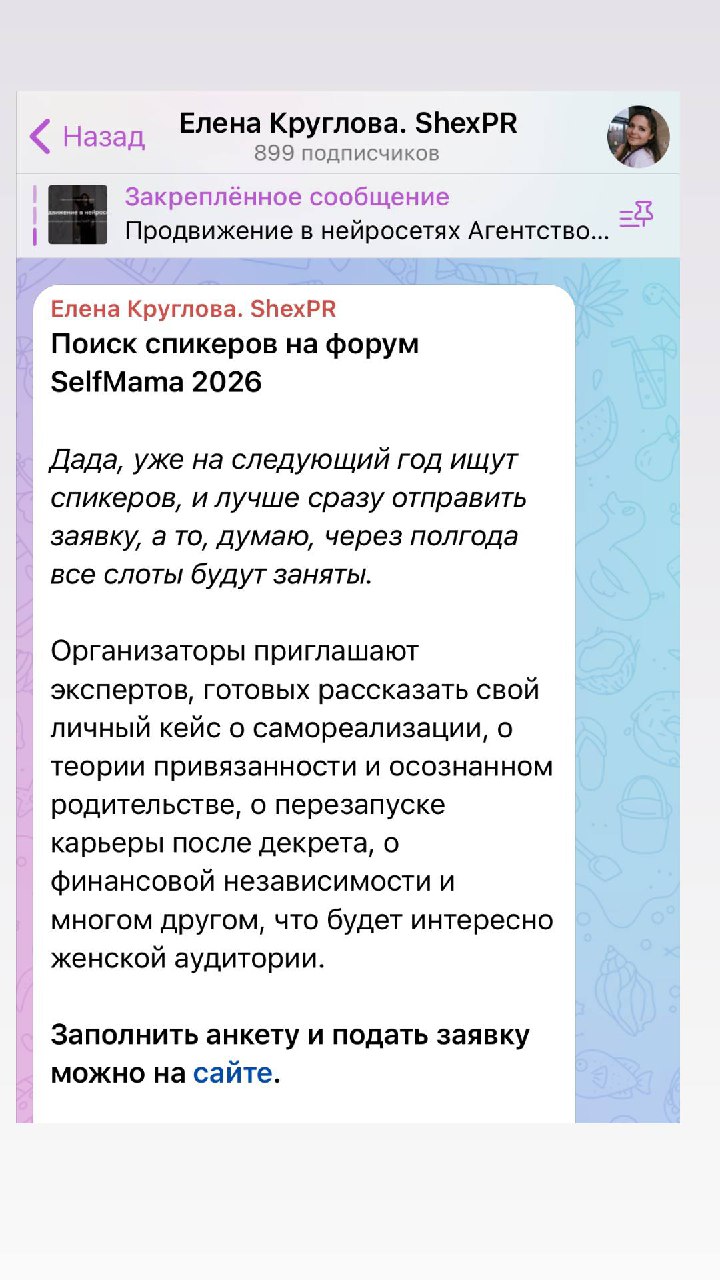This screenshot has height=1280, width=720.
Task: Open the channel's profile photo
Action: (638, 136)
